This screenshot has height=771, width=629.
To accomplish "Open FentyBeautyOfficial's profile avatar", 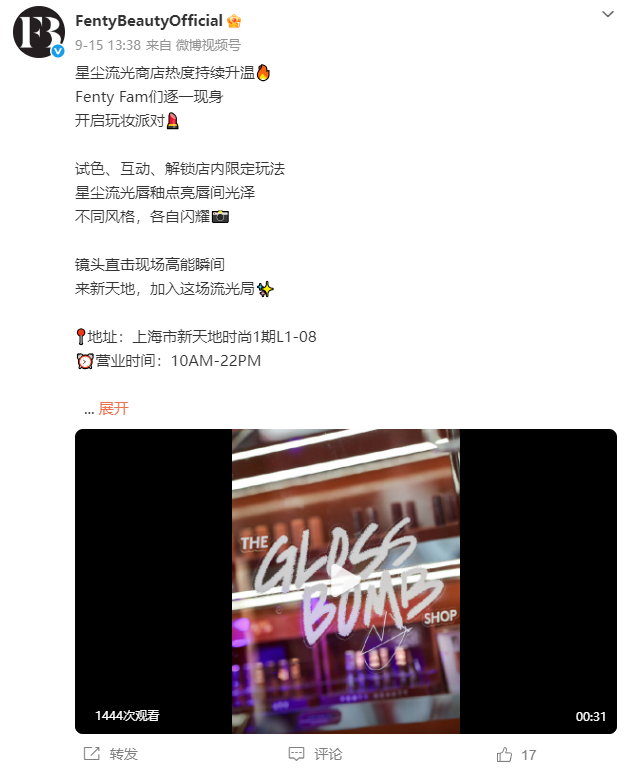I will [x=39, y=32].
